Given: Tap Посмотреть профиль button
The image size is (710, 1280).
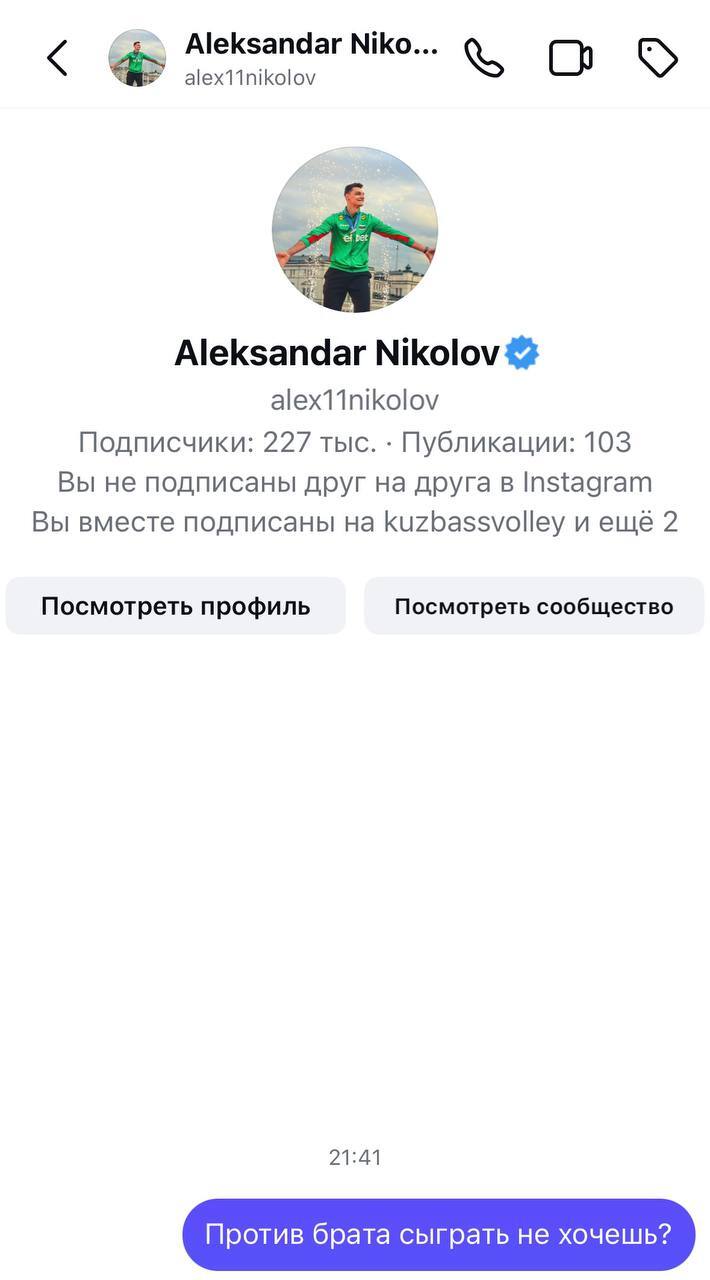Looking at the screenshot, I should (176, 606).
